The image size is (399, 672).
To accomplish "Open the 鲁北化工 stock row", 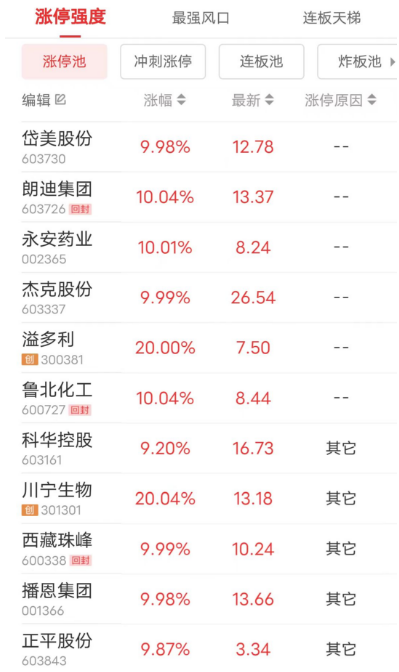I will pyautogui.click(x=209, y=398).
